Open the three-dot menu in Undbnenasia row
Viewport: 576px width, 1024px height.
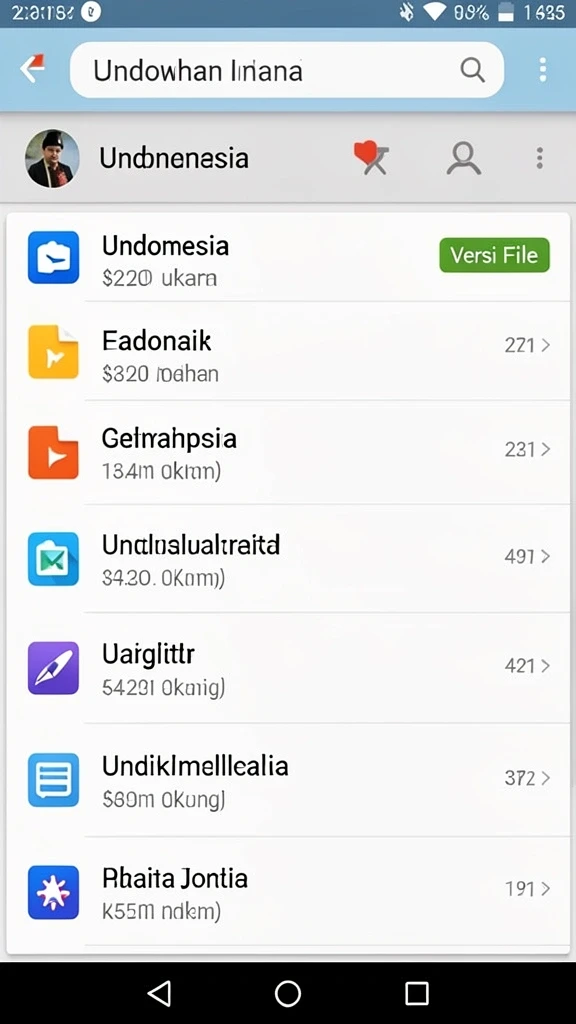(539, 158)
